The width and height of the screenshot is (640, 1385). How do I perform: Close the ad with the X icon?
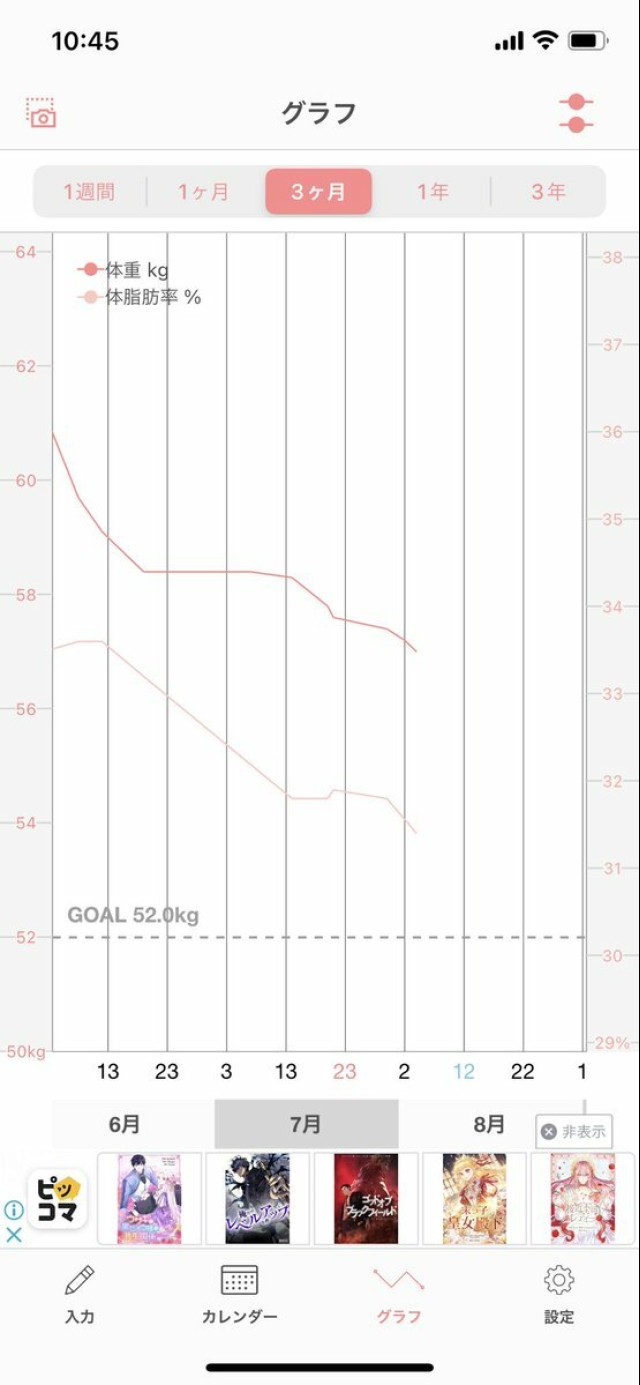point(13,1235)
